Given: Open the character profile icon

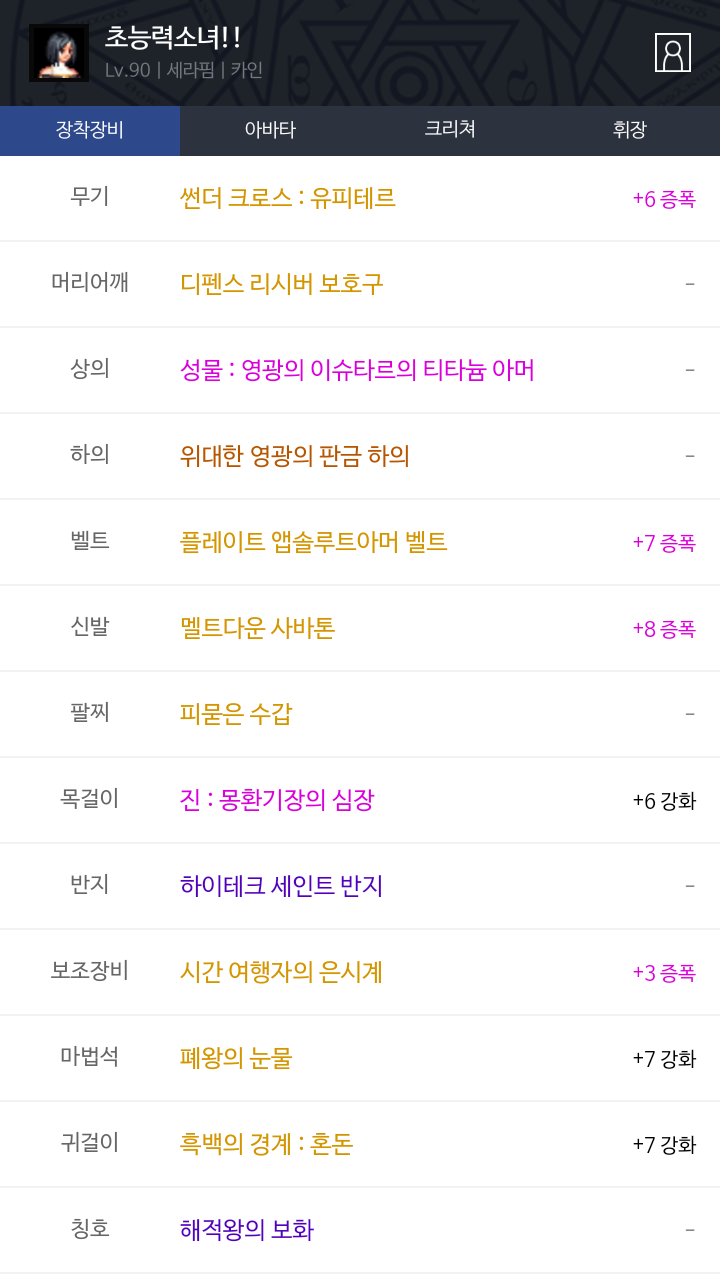Looking at the screenshot, I should coord(672,53).
